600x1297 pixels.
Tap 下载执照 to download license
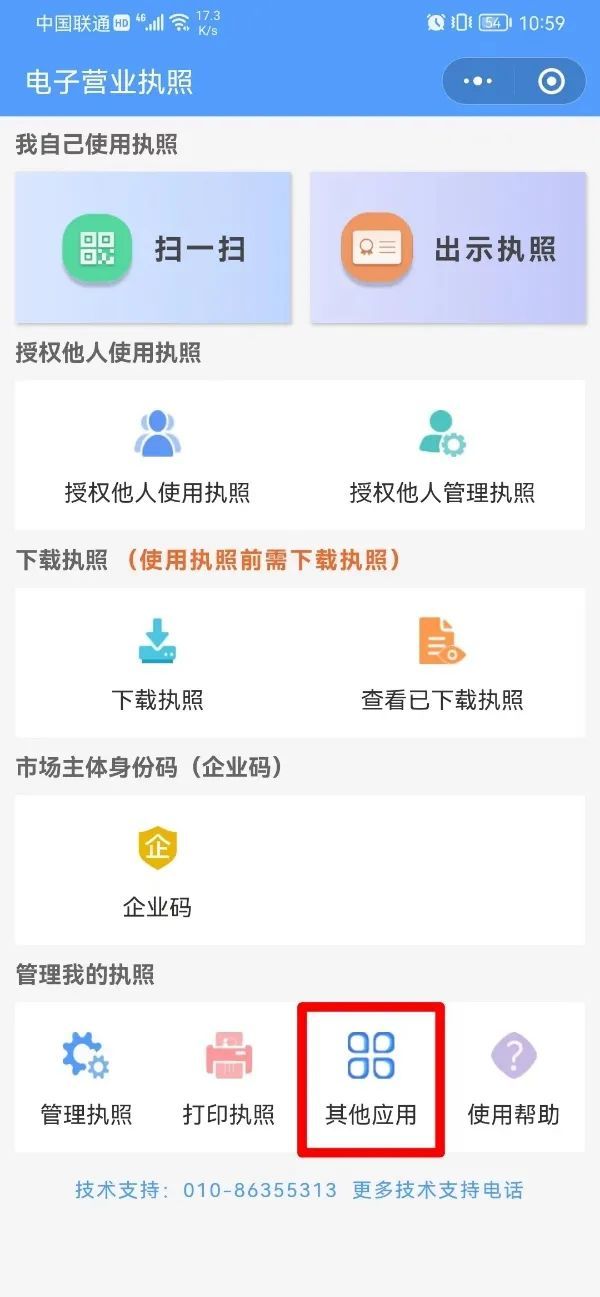[x=157, y=665]
